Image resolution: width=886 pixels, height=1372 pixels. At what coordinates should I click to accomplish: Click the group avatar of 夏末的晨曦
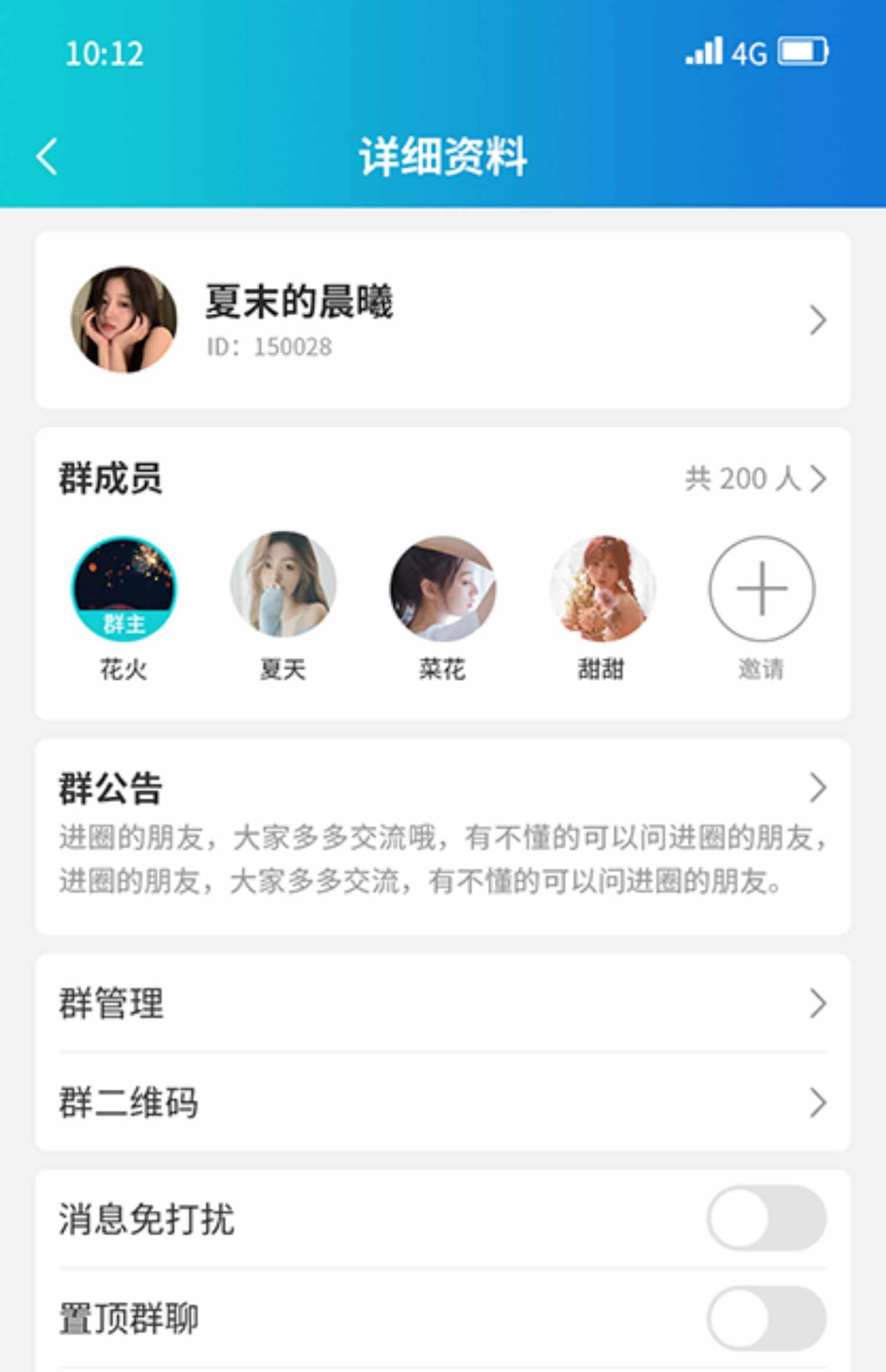click(123, 318)
